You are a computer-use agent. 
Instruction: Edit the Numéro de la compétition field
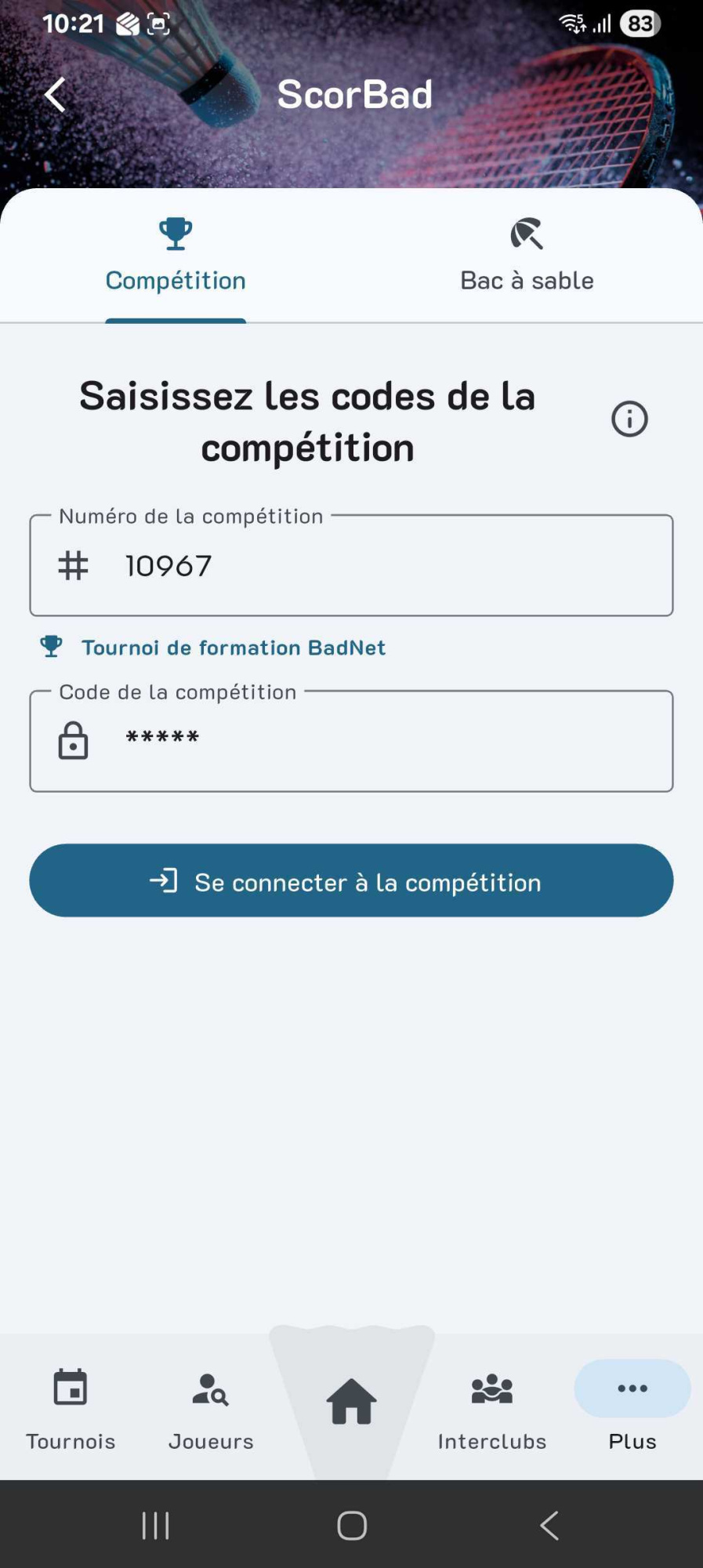[351, 565]
